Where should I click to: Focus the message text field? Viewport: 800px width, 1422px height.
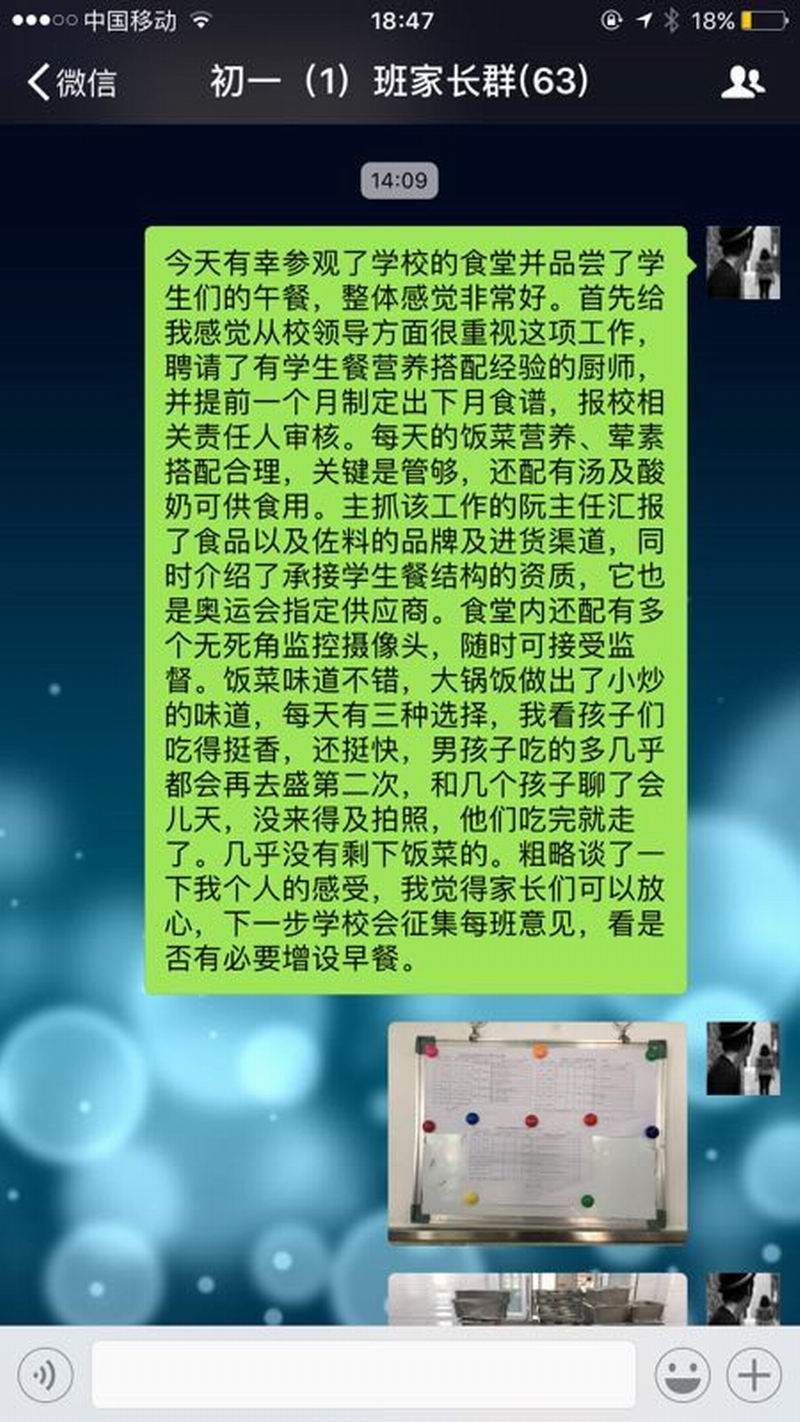pos(364,1376)
